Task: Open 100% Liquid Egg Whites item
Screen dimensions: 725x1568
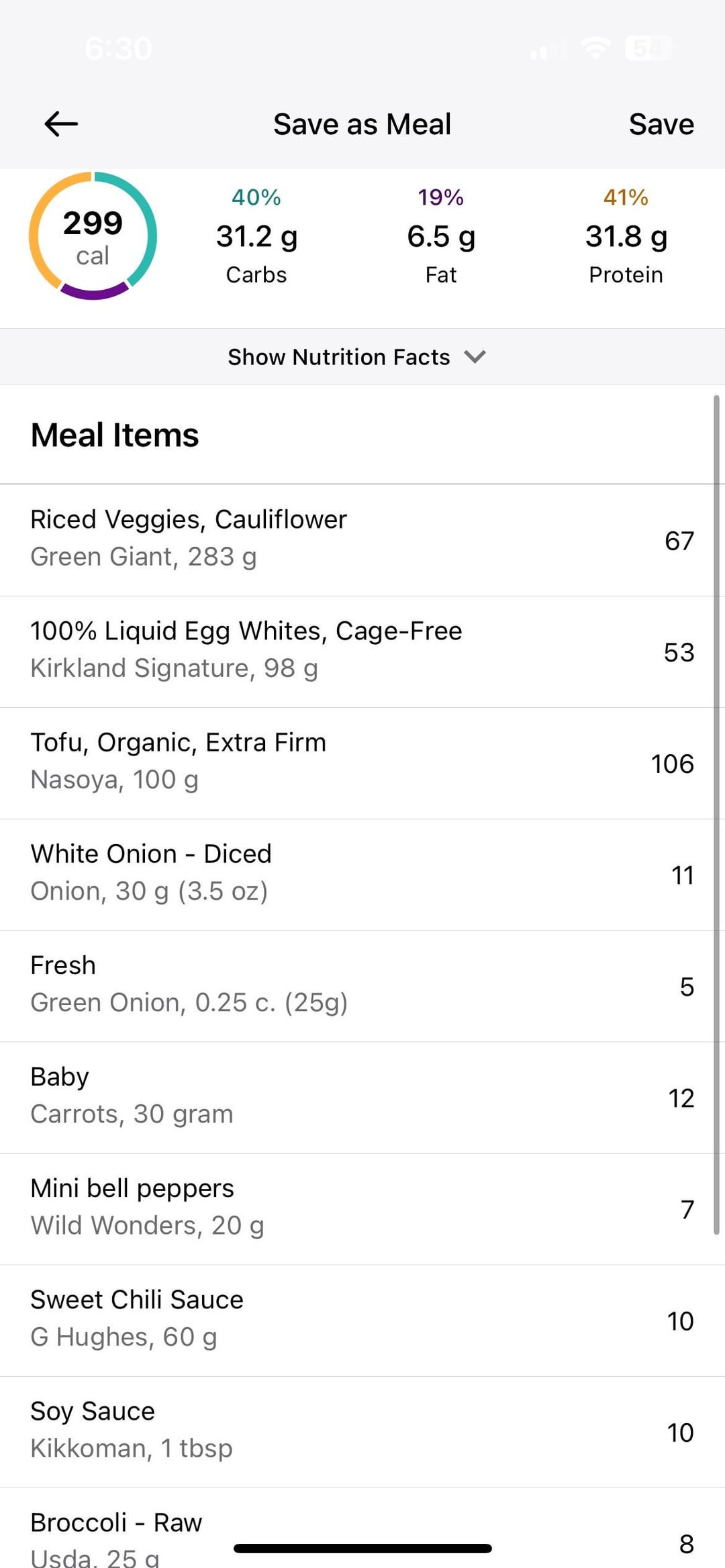Action: coord(362,651)
